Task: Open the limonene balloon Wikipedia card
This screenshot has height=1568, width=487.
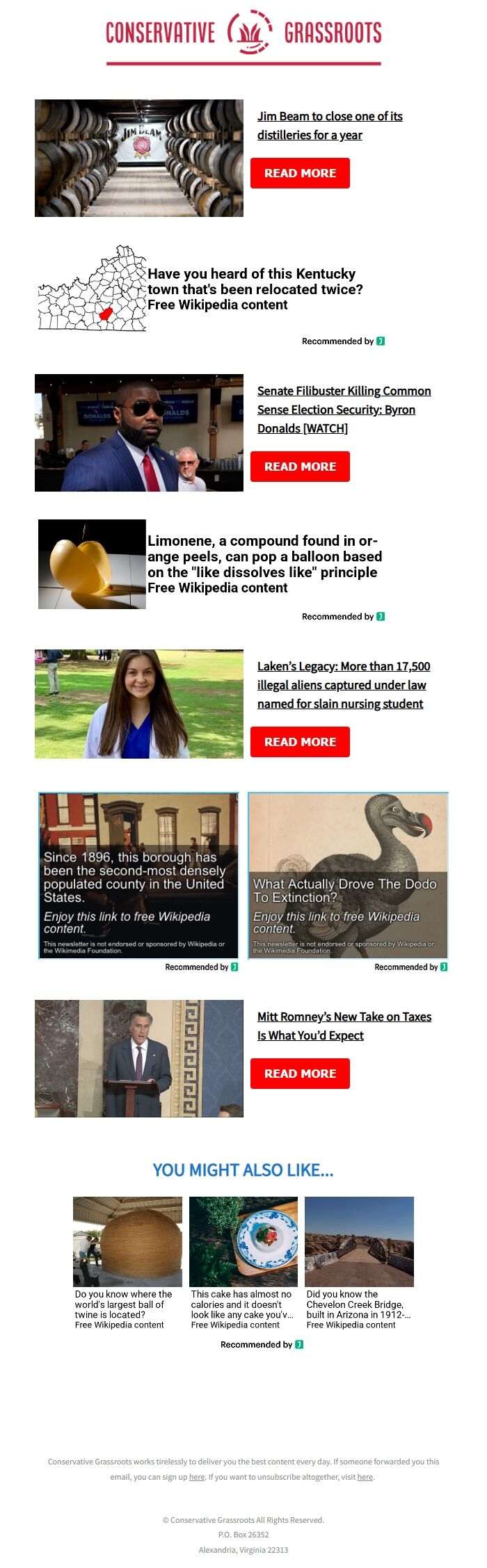Action: [264, 564]
